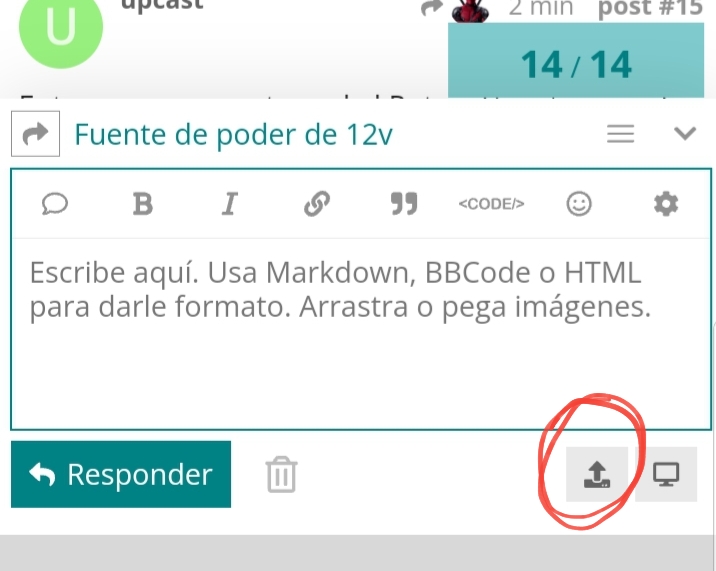Minimize the composer with chevron

click(x=685, y=134)
